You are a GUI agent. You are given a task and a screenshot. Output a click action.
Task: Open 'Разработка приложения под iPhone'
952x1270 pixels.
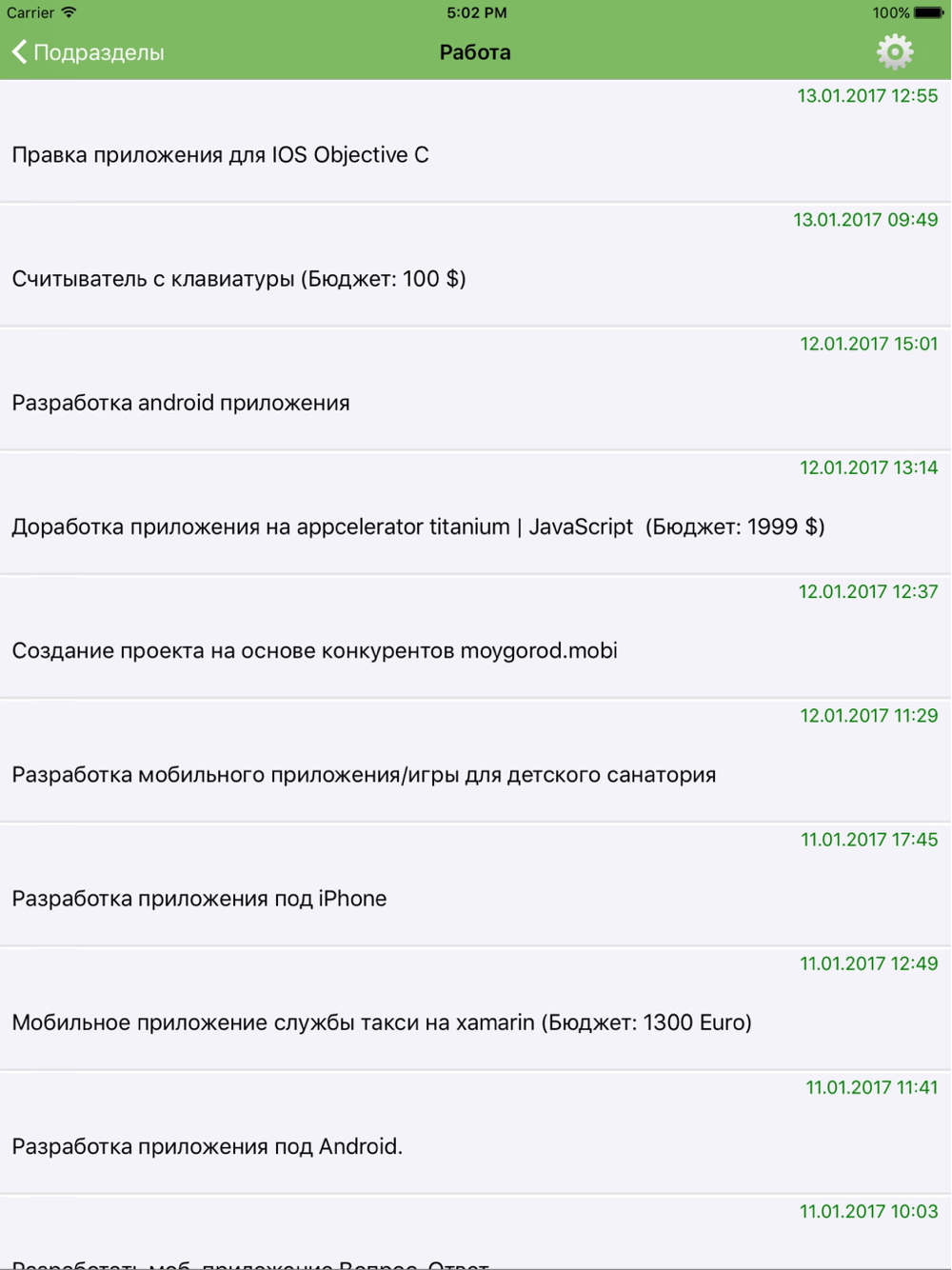[x=476, y=883]
